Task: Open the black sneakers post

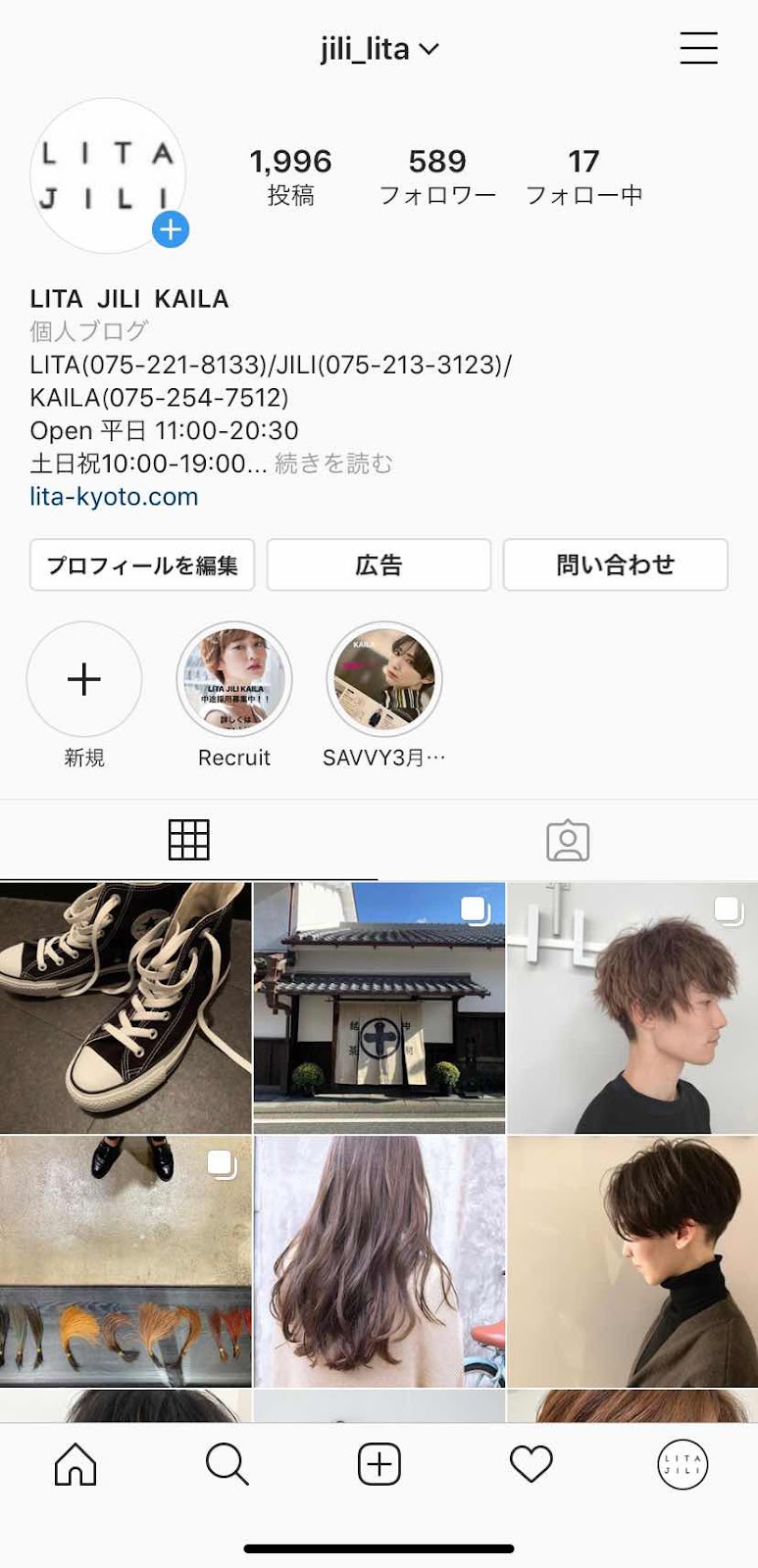Action: point(126,1007)
